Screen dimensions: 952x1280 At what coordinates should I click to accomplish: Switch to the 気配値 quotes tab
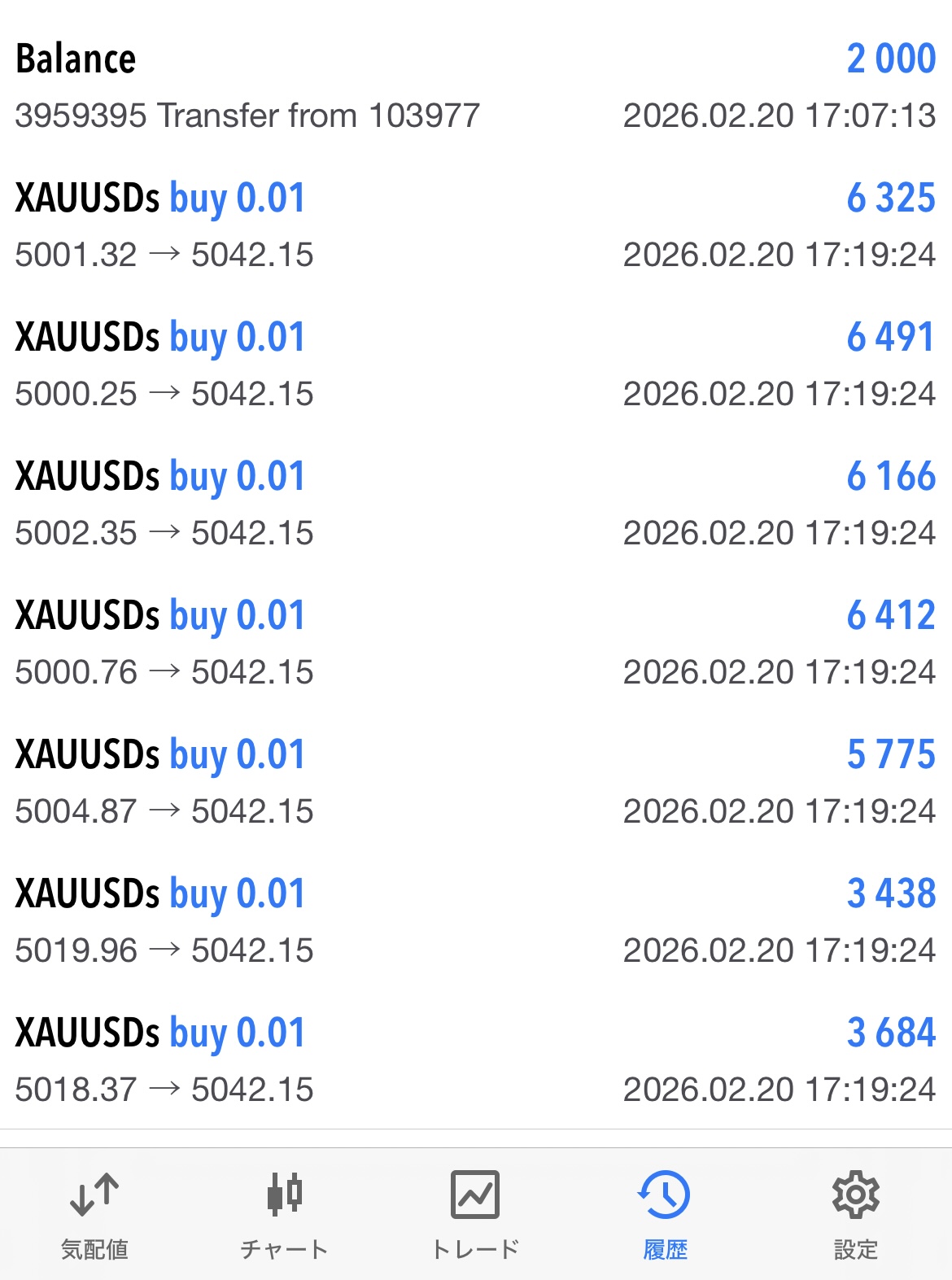[94, 1214]
